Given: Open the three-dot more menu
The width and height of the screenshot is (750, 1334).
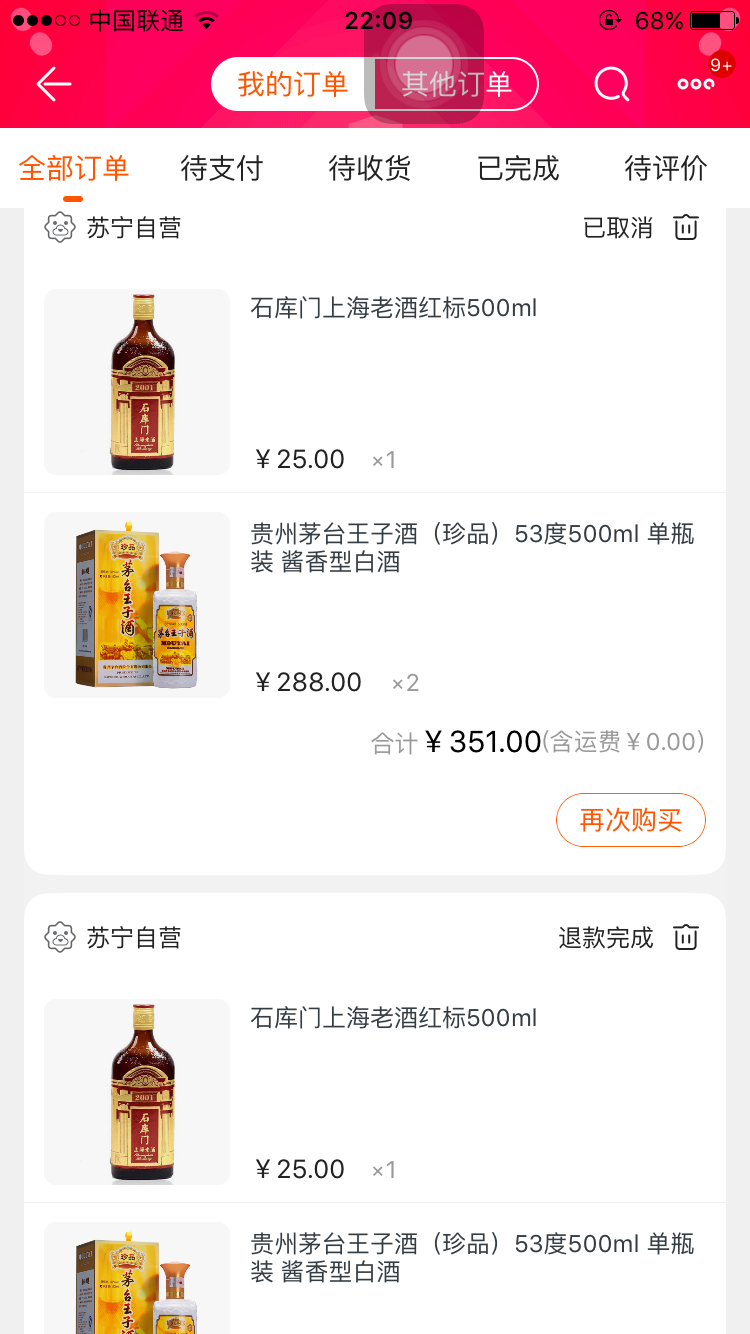Looking at the screenshot, I should click(696, 84).
